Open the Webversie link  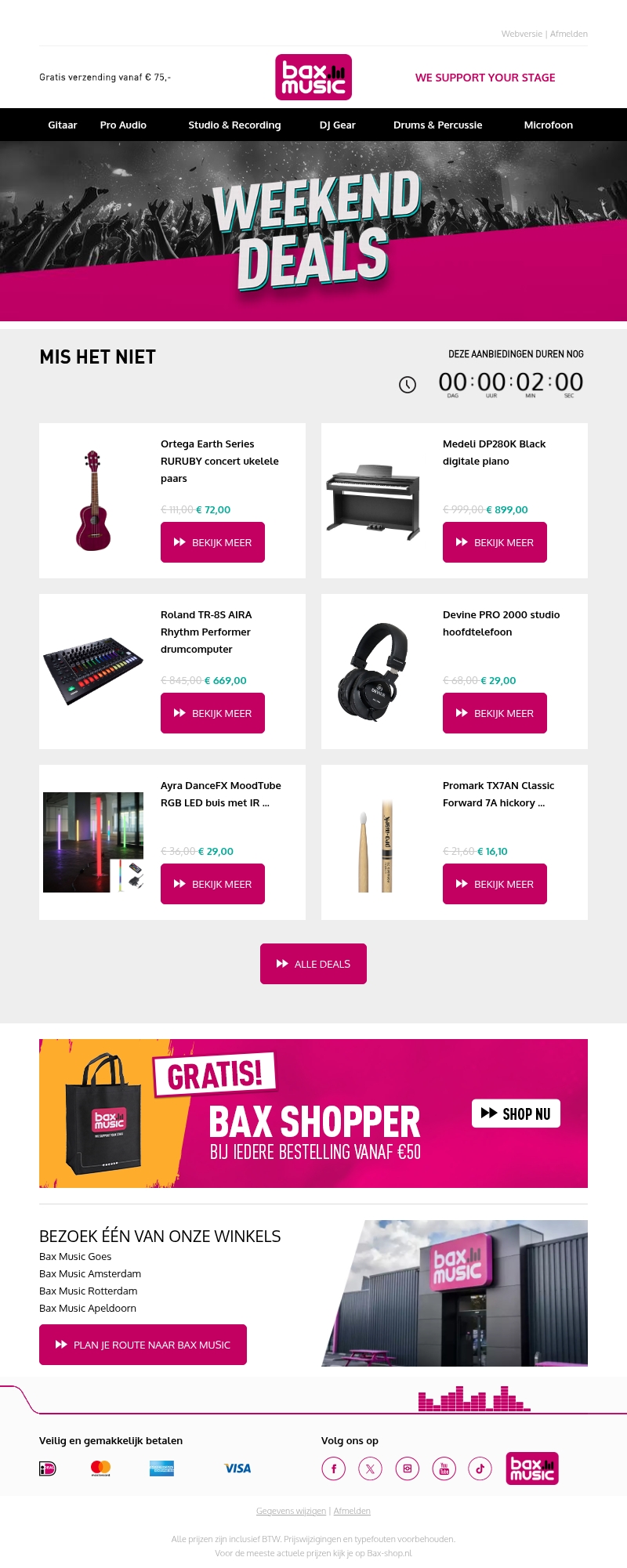coord(521,34)
